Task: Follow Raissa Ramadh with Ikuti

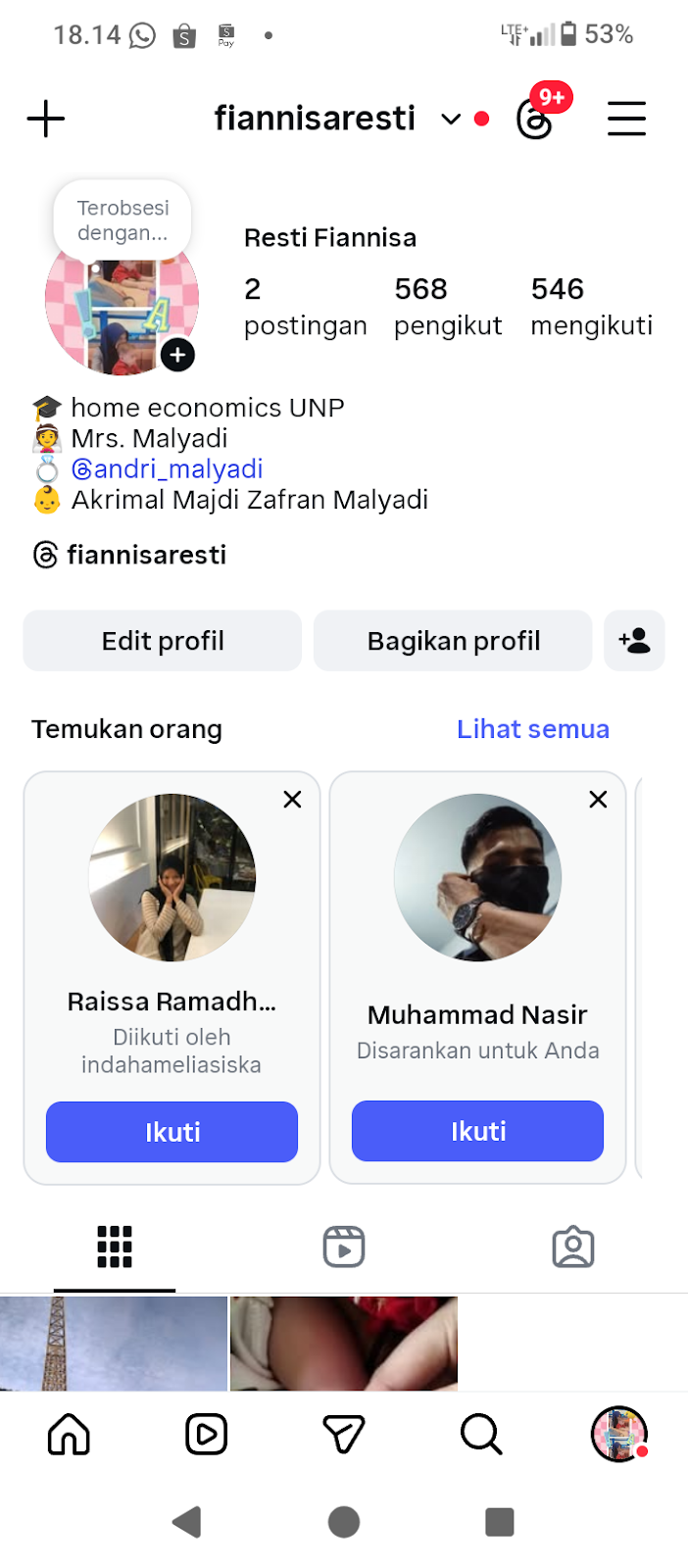Action: pos(172,1132)
